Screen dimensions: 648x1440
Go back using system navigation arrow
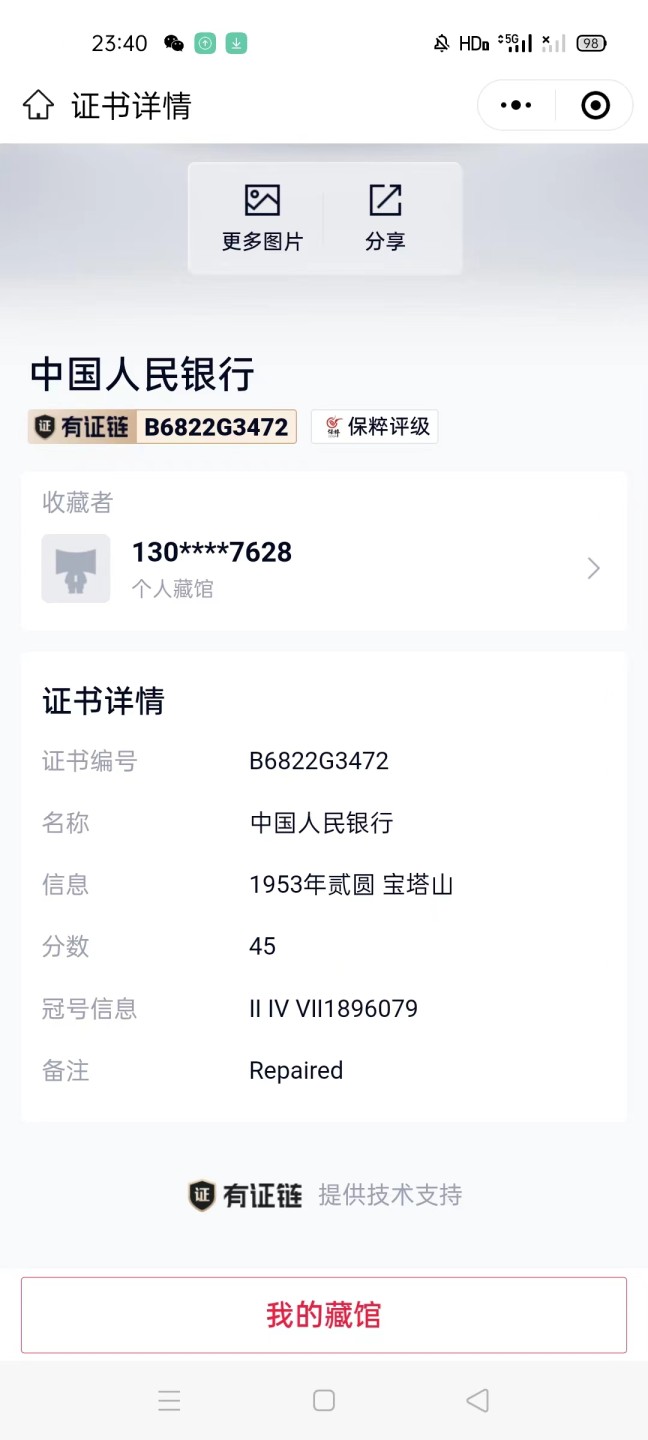pyautogui.click(x=478, y=1400)
